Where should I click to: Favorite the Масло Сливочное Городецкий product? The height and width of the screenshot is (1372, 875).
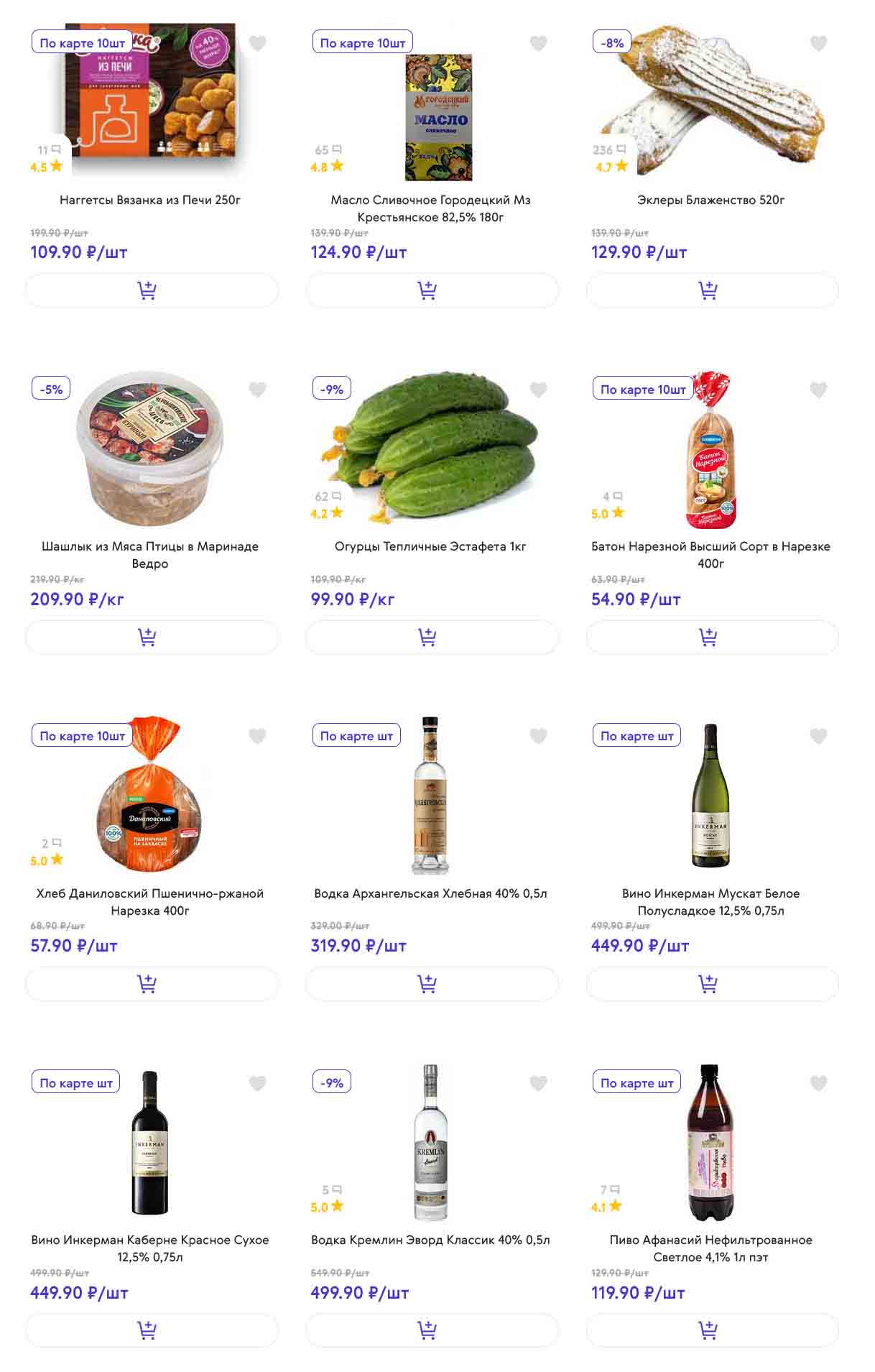(x=538, y=44)
